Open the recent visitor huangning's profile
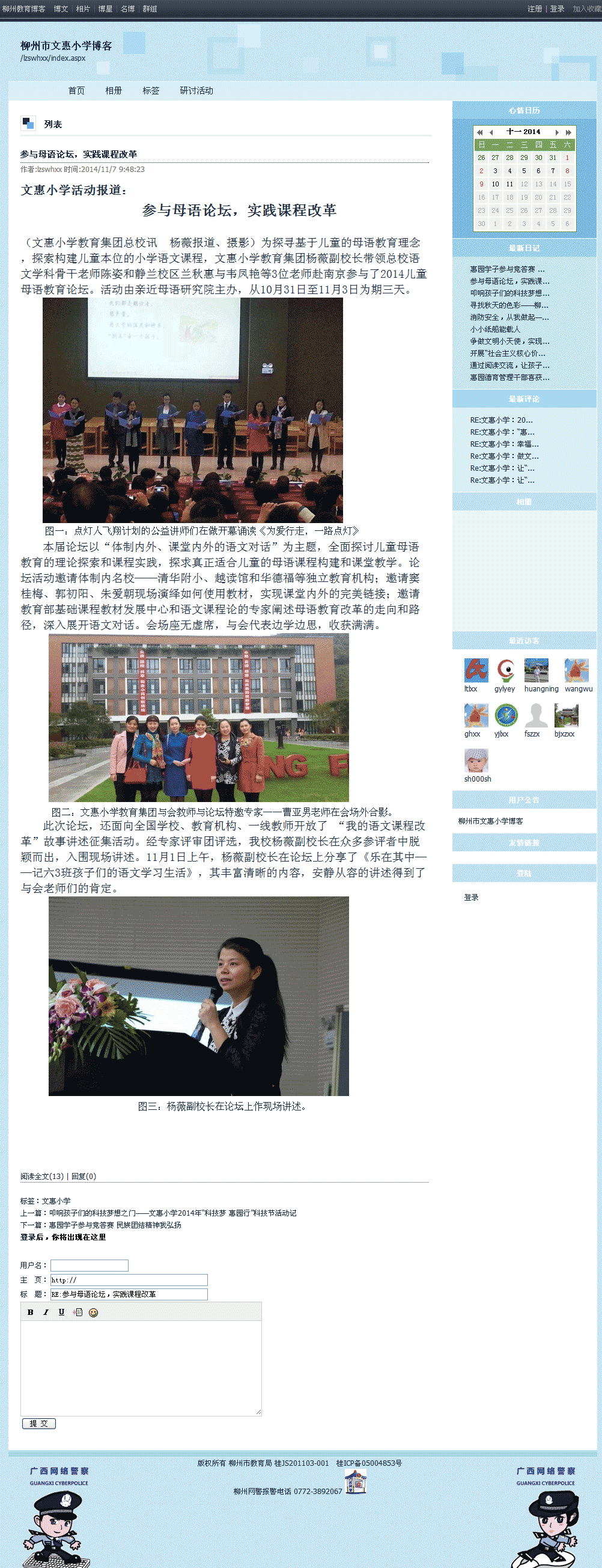Viewport: 602px width, 1568px height. [x=537, y=670]
